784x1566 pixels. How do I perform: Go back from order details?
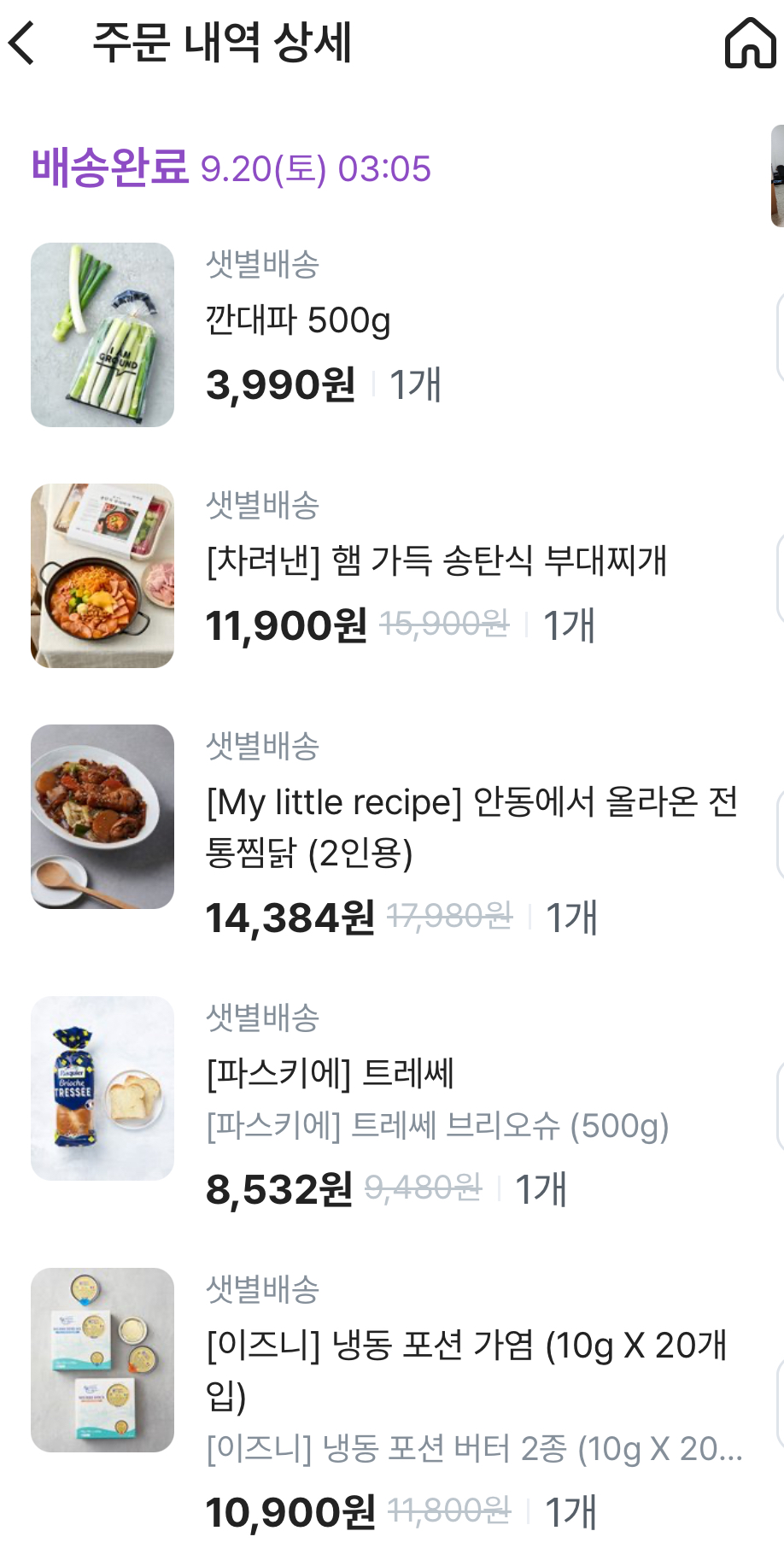[x=23, y=43]
